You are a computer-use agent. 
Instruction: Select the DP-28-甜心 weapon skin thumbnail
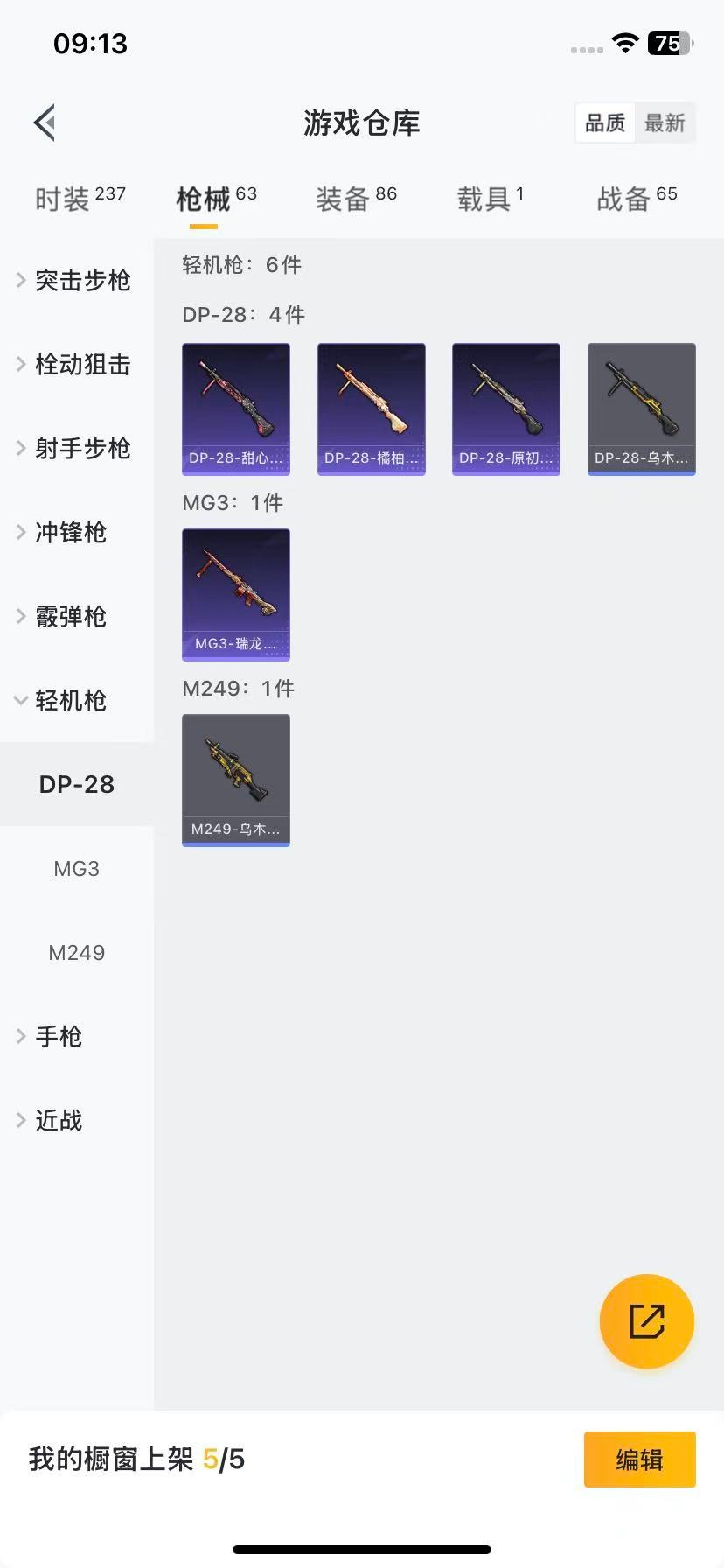point(236,409)
